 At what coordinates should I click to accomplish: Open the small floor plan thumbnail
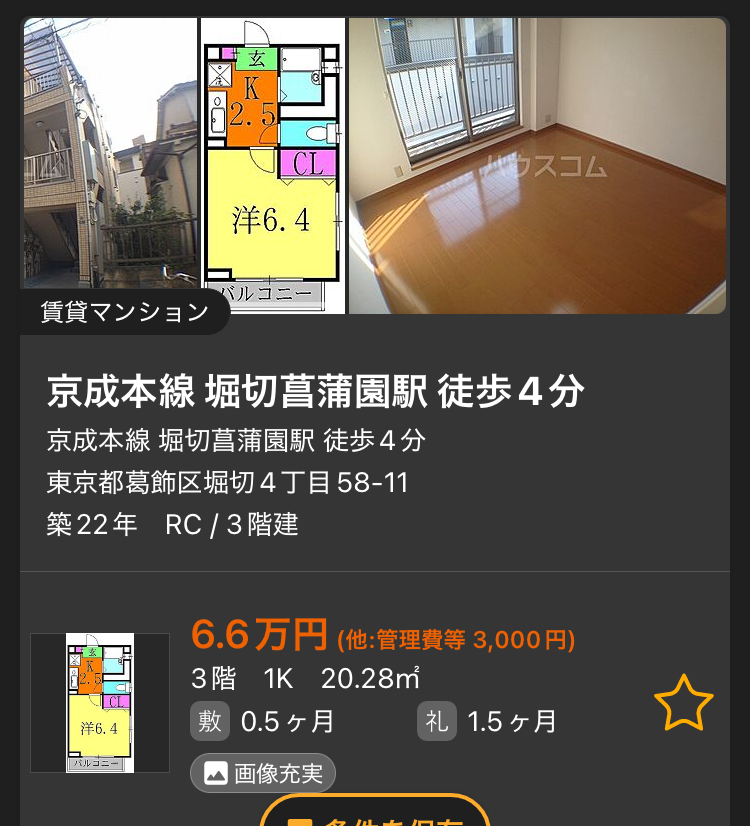coord(99,702)
